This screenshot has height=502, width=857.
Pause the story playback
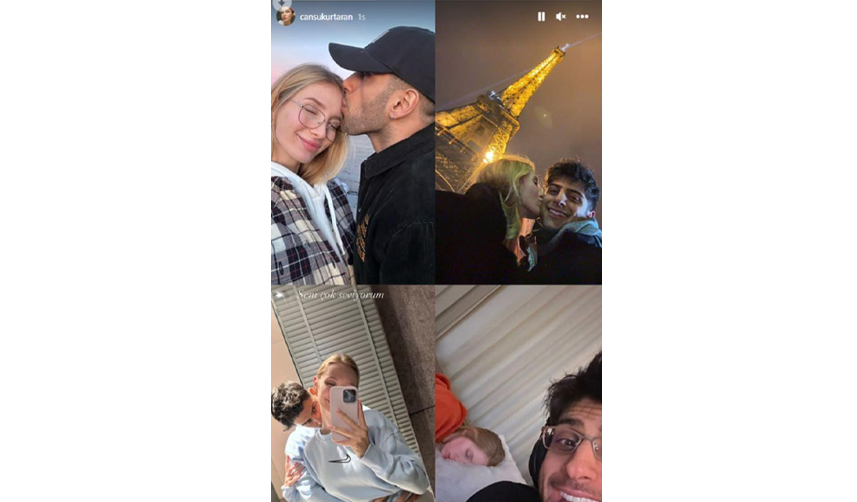pos(541,16)
